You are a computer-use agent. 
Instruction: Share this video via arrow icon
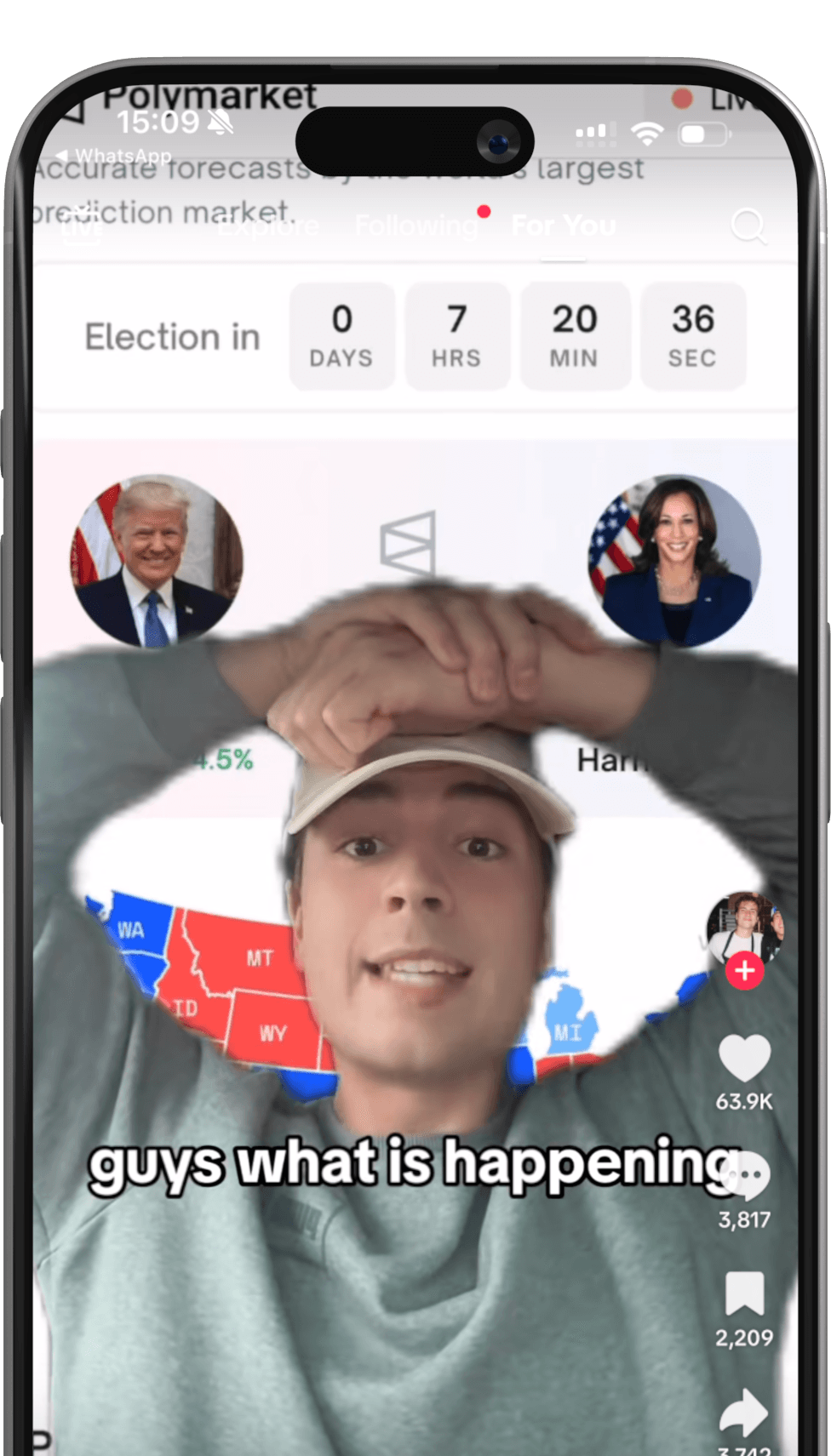click(x=744, y=1413)
